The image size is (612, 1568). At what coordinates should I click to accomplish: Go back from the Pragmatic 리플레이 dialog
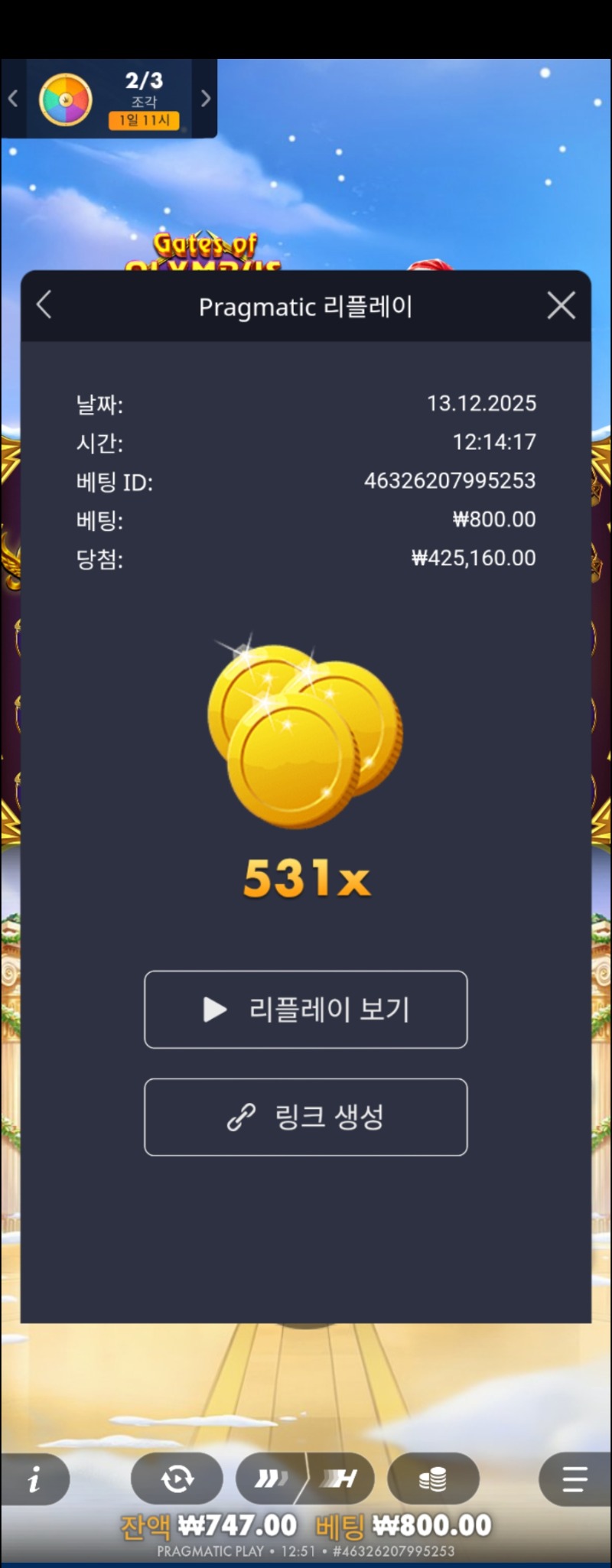coord(44,305)
